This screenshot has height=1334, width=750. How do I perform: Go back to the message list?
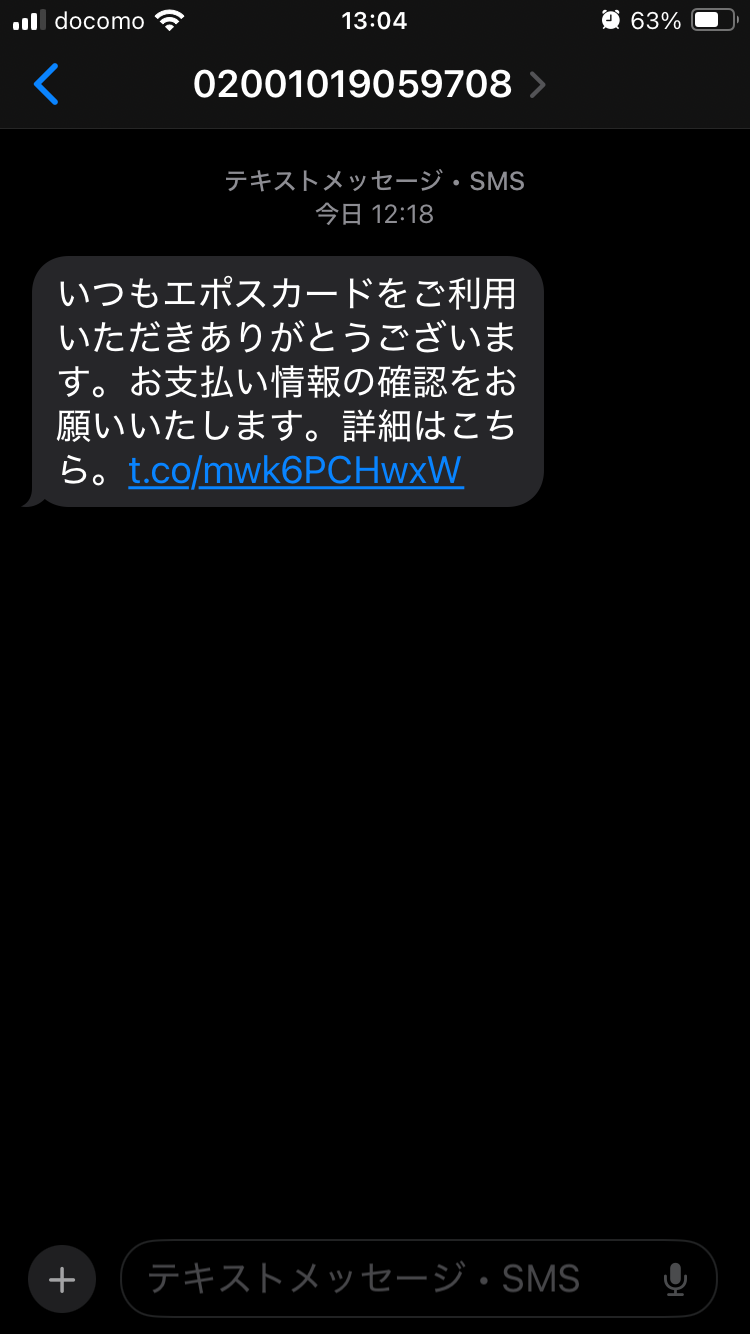coord(46,84)
